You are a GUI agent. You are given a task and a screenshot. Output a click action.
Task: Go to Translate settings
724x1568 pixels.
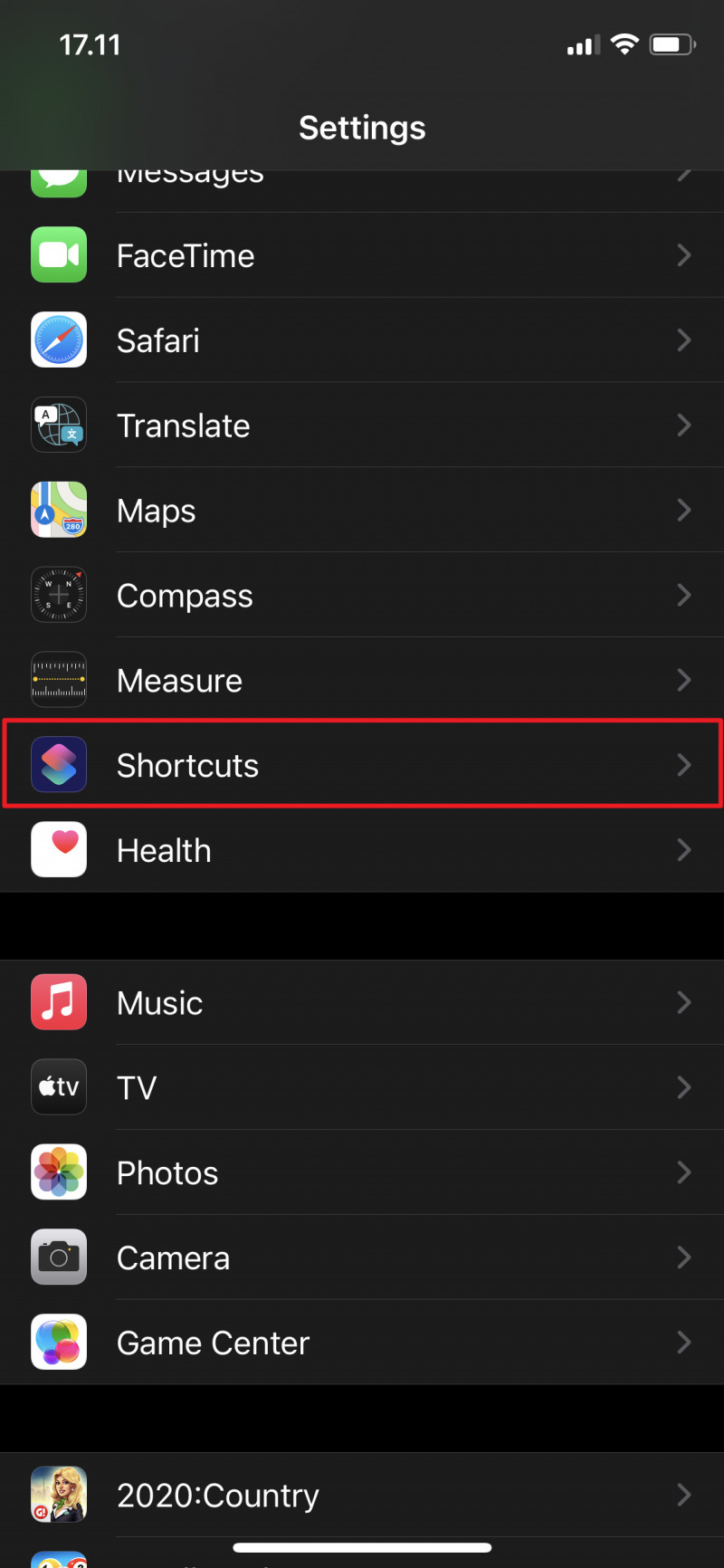pos(362,425)
